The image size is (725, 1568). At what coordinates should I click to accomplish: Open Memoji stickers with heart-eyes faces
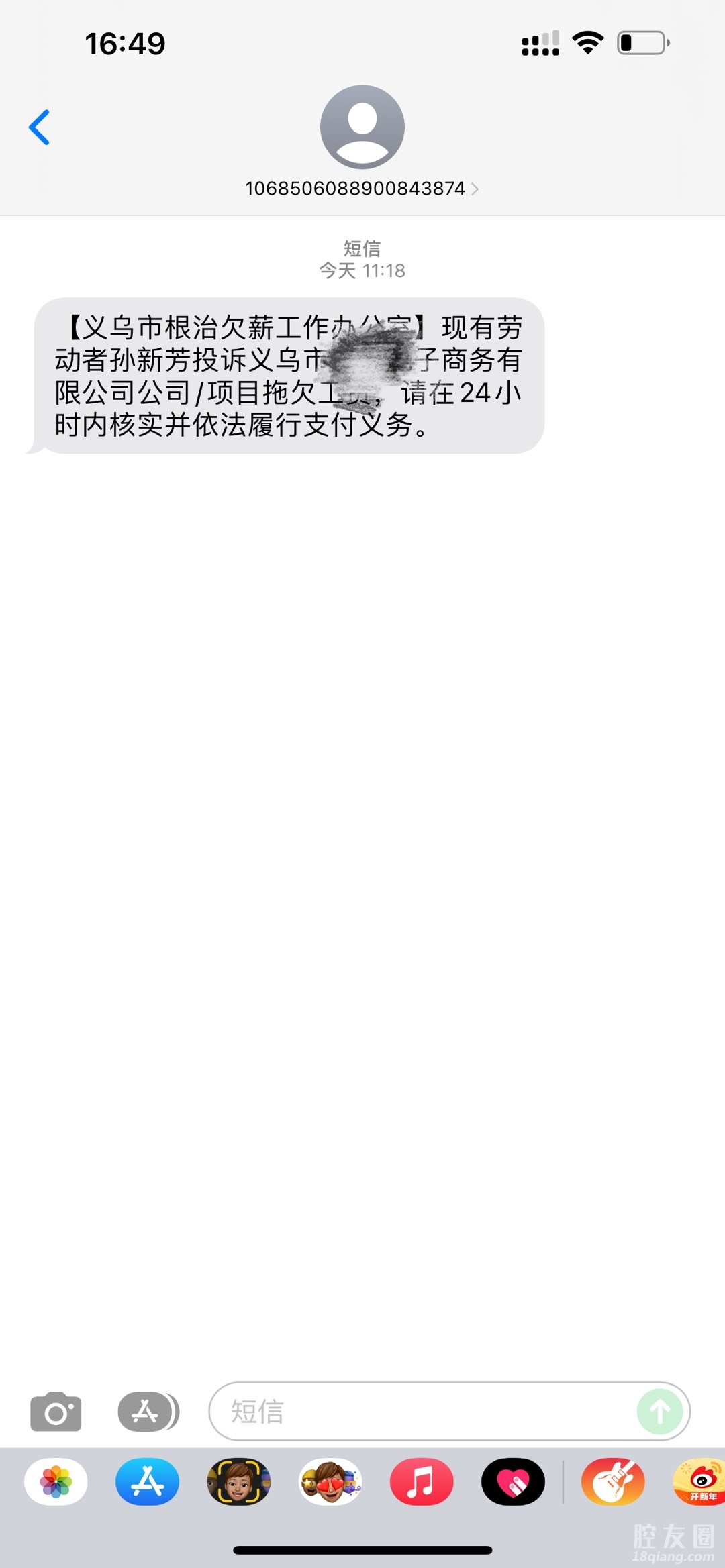[330, 1482]
